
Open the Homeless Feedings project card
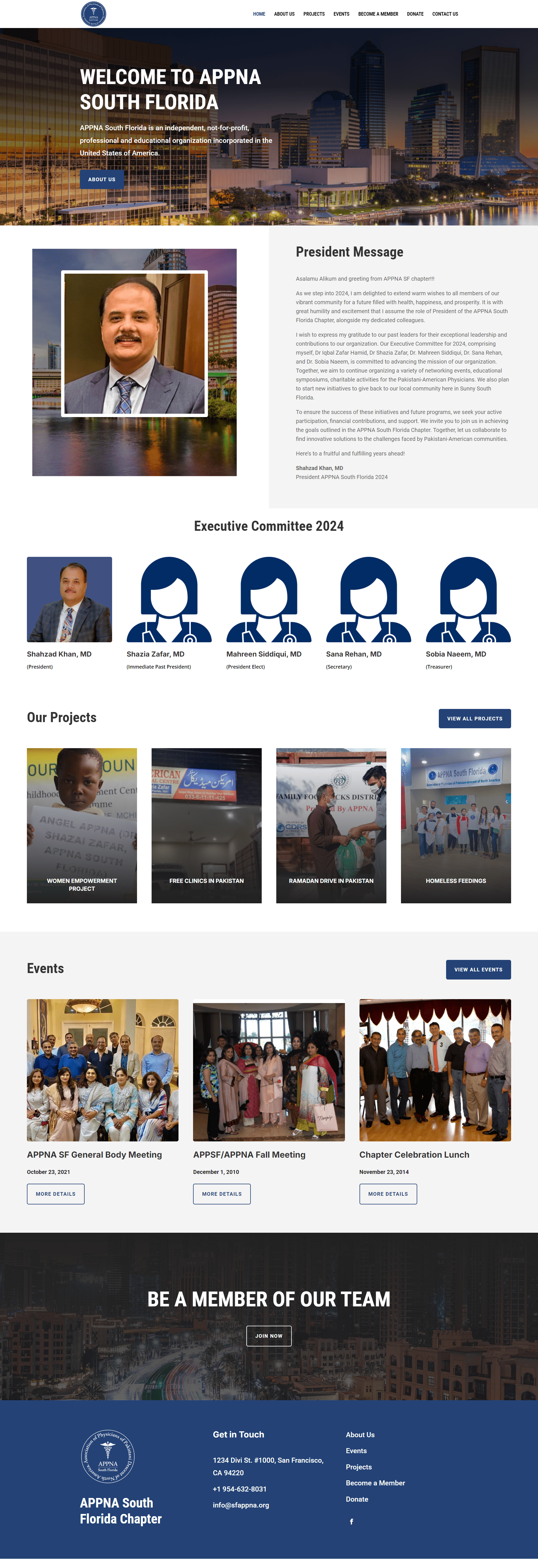[456, 825]
